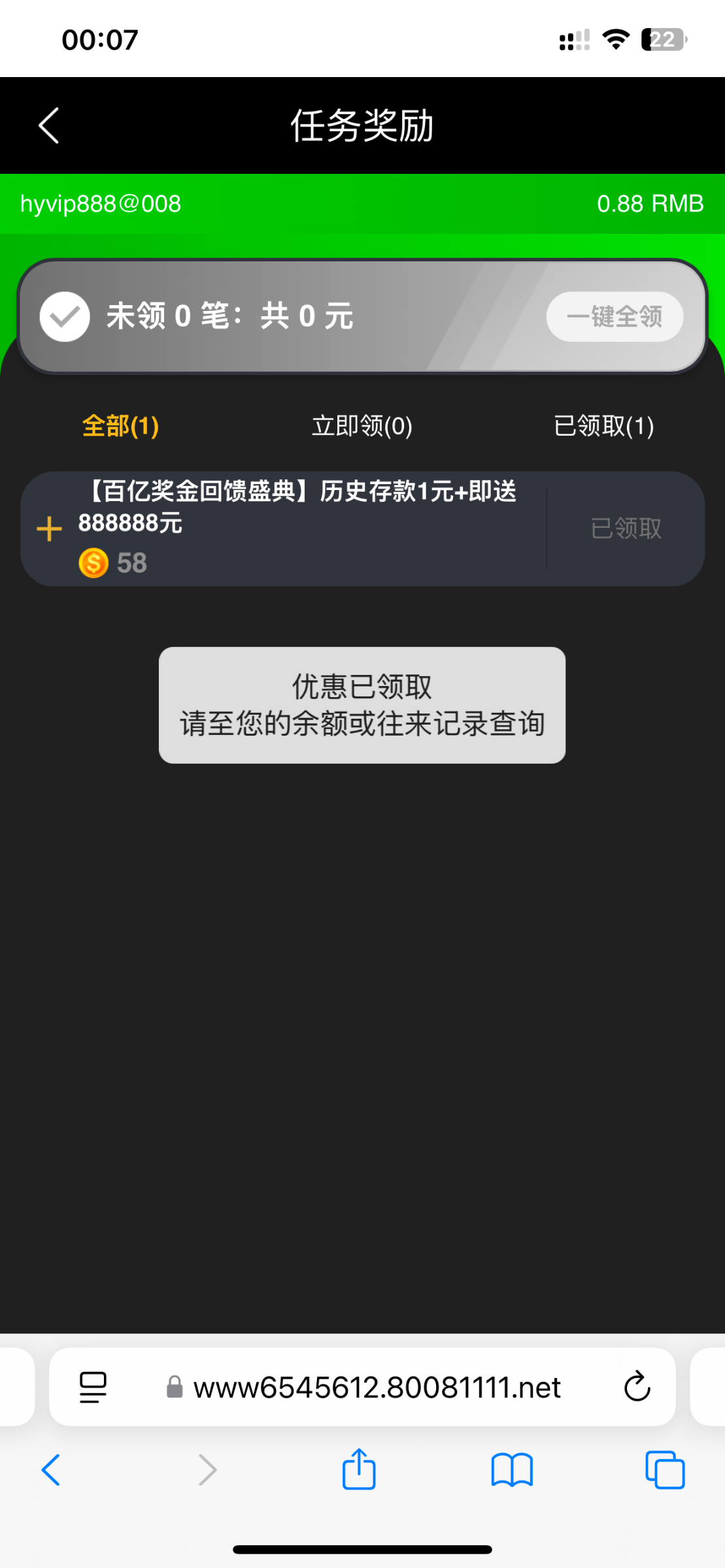Open Safari bookmarks
Image resolution: width=725 pixels, height=1568 pixels.
pos(512,1470)
